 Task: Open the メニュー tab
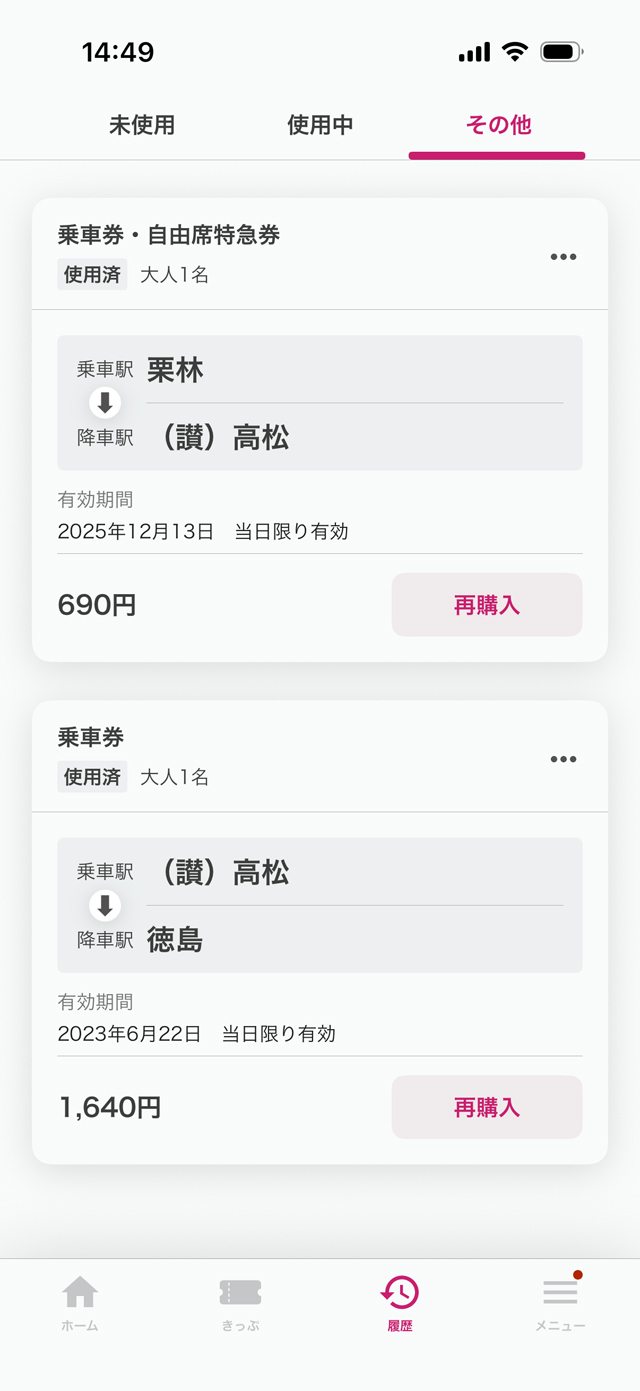[560, 1303]
